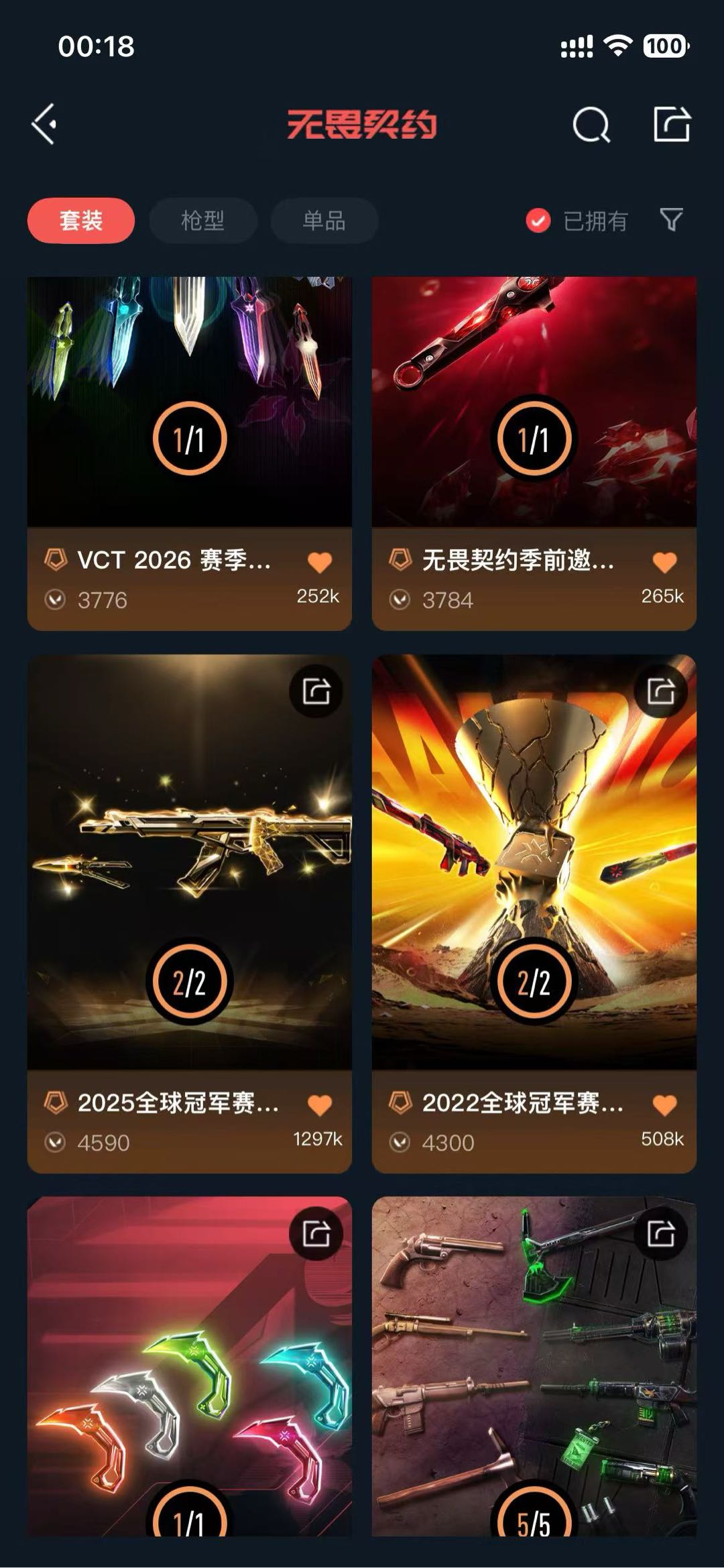Image resolution: width=724 pixels, height=1568 pixels.
Task: Uncheck the 已拥有 filter checkbox
Action: click(538, 221)
